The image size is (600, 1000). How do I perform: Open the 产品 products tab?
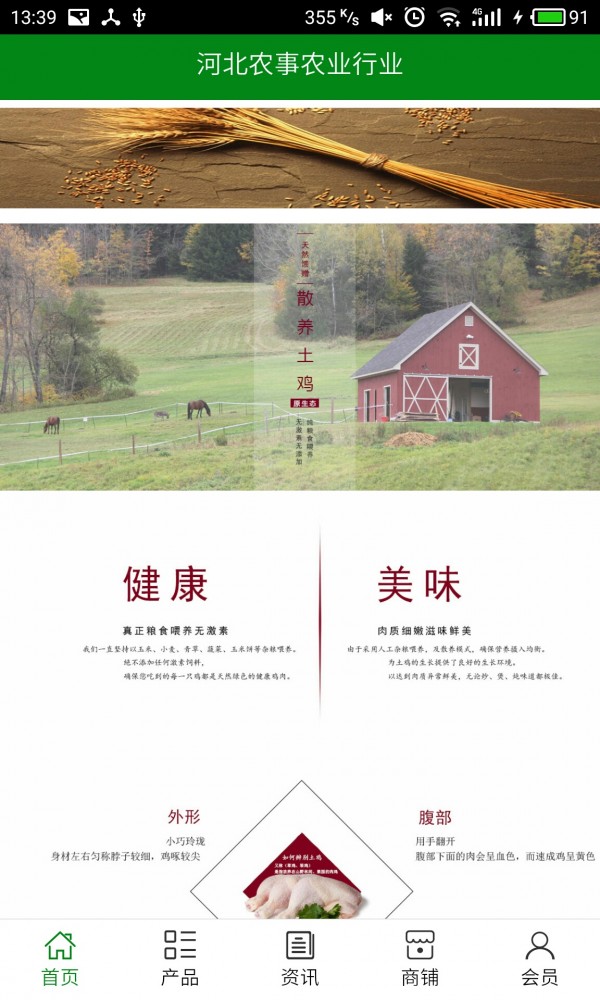[180, 958]
